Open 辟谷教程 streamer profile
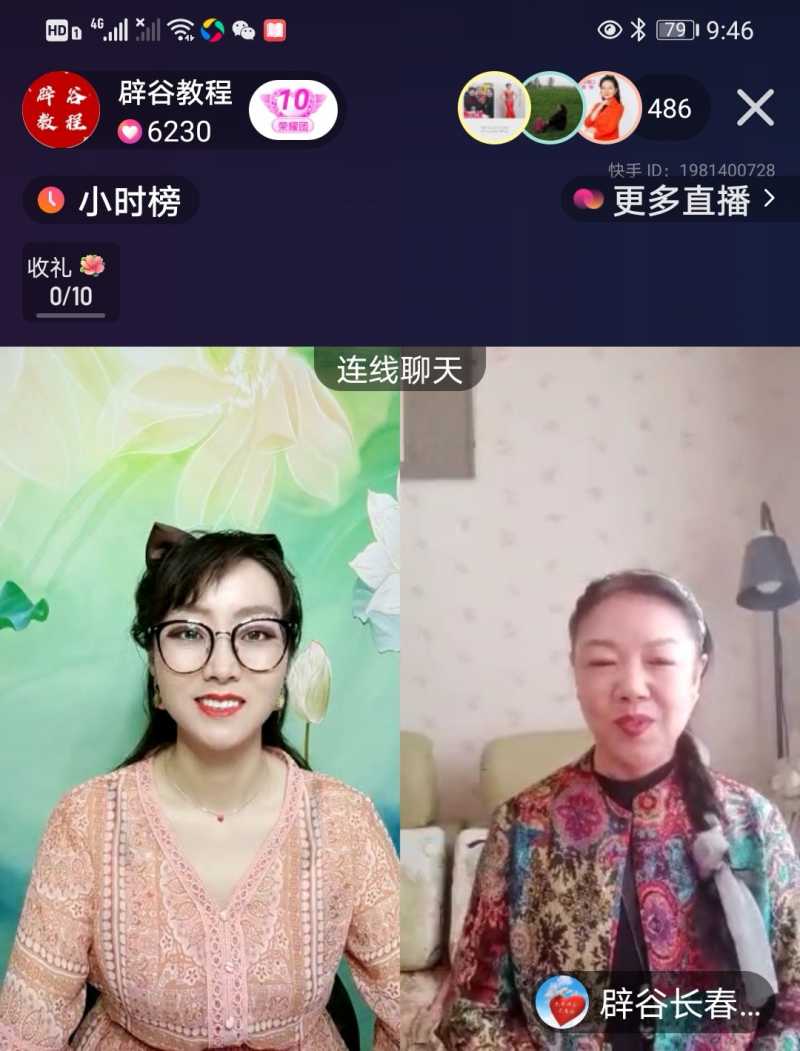Image resolution: width=800 pixels, height=1051 pixels. click(x=61, y=110)
